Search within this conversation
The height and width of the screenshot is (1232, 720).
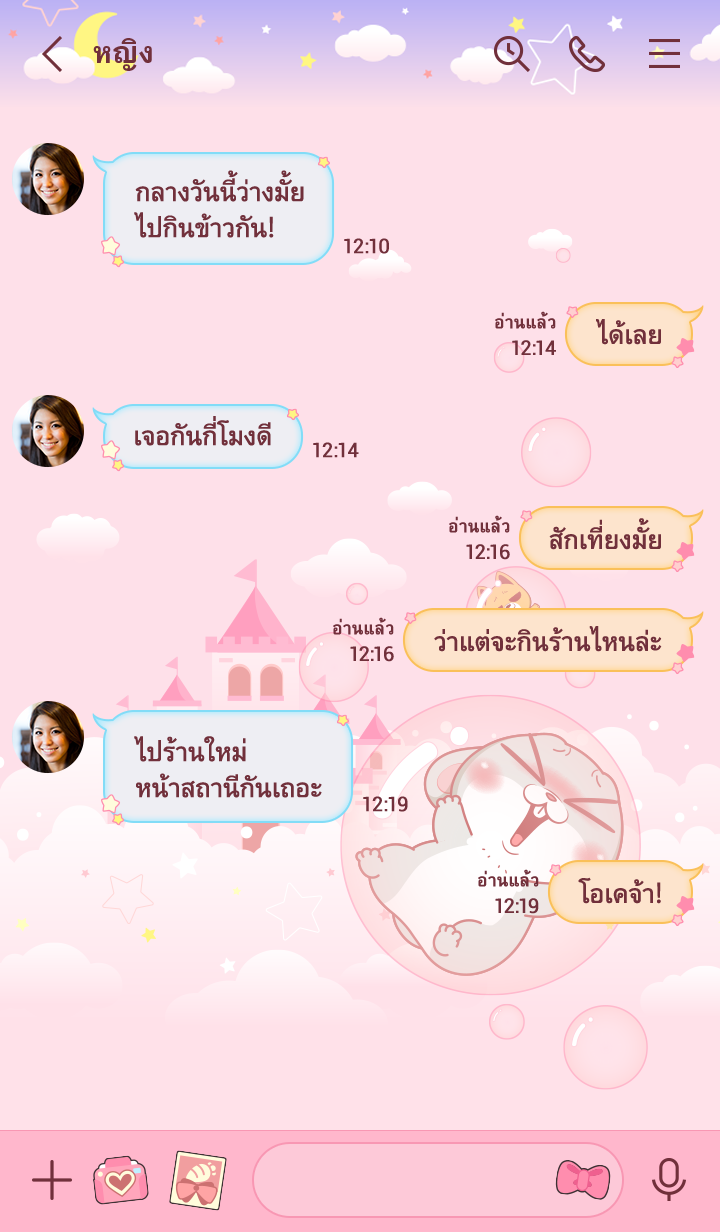(511, 54)
